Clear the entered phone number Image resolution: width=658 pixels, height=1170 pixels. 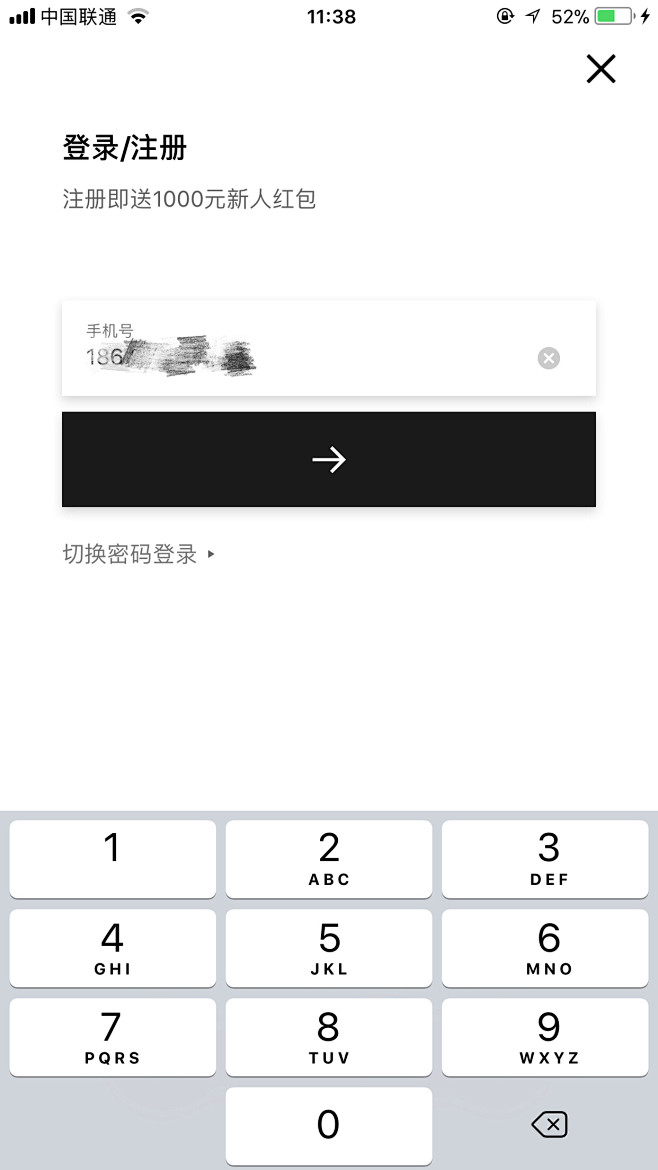(x=548, y=358)
